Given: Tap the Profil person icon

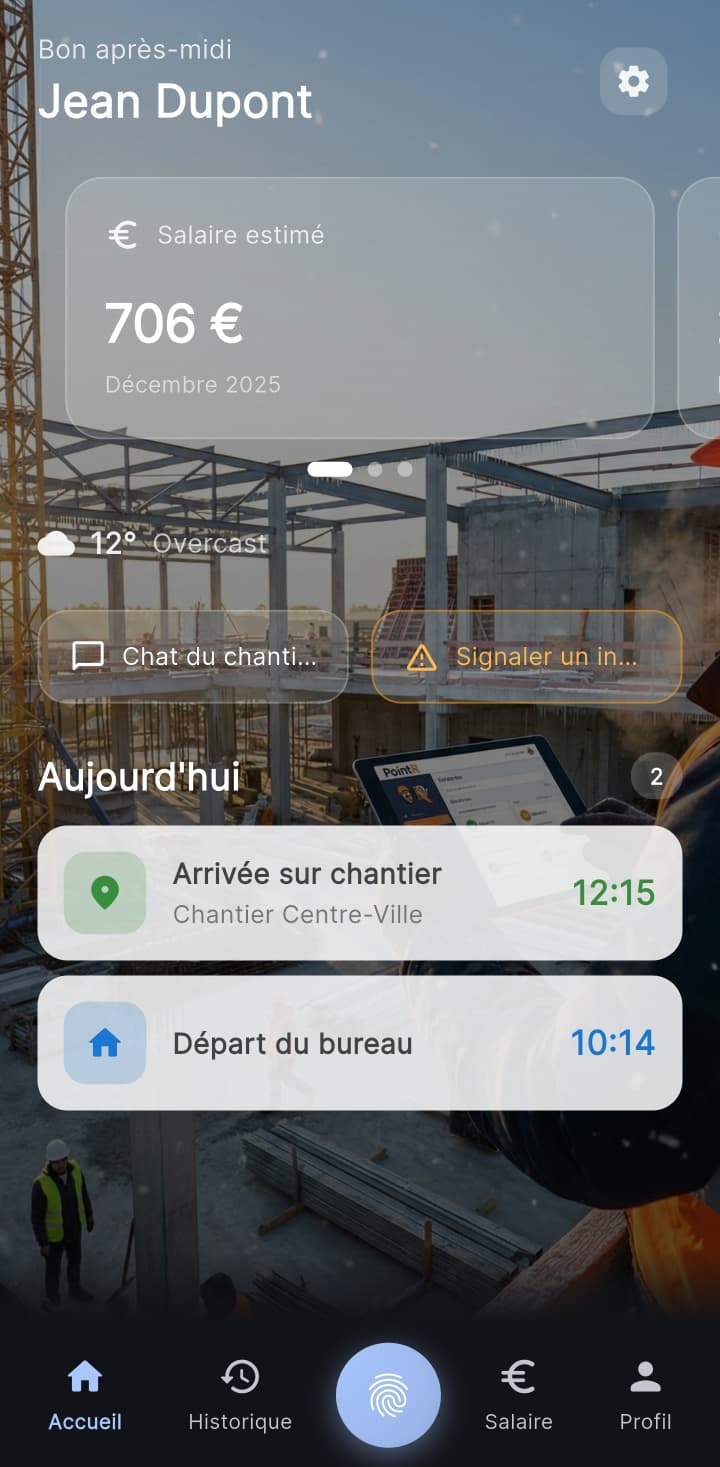Looking at the screenshot, I should click(645, 1377).
